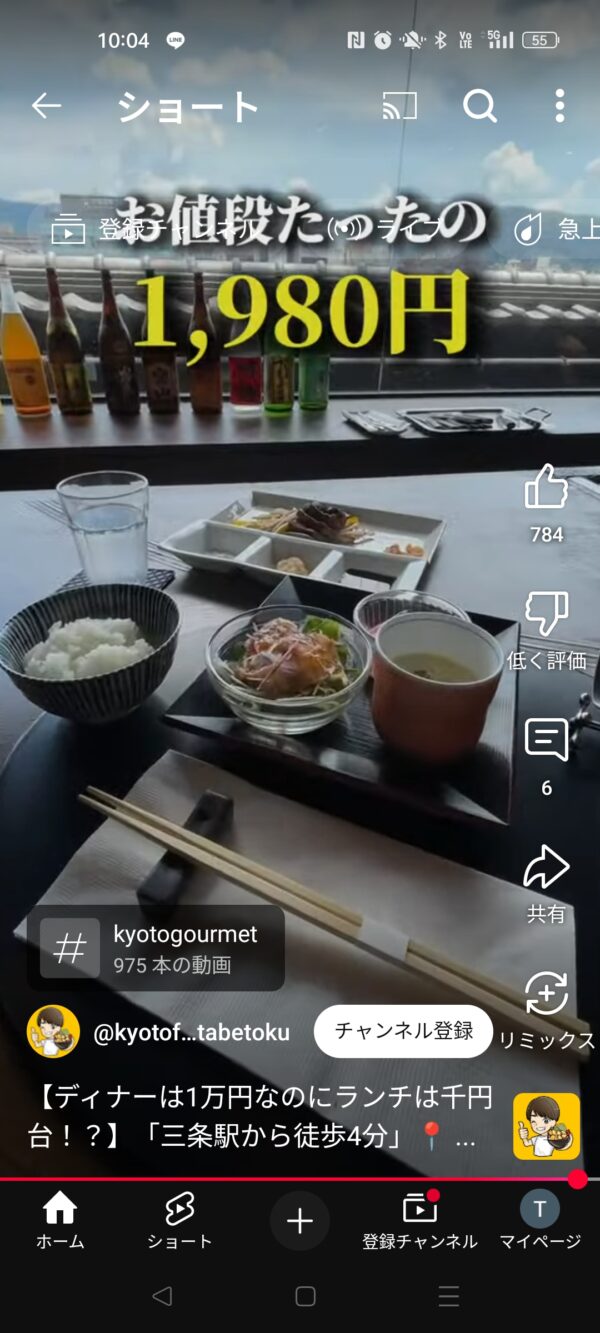Create new content with plus button
The image size is (600, 1333).
(x=300, y=1220)
